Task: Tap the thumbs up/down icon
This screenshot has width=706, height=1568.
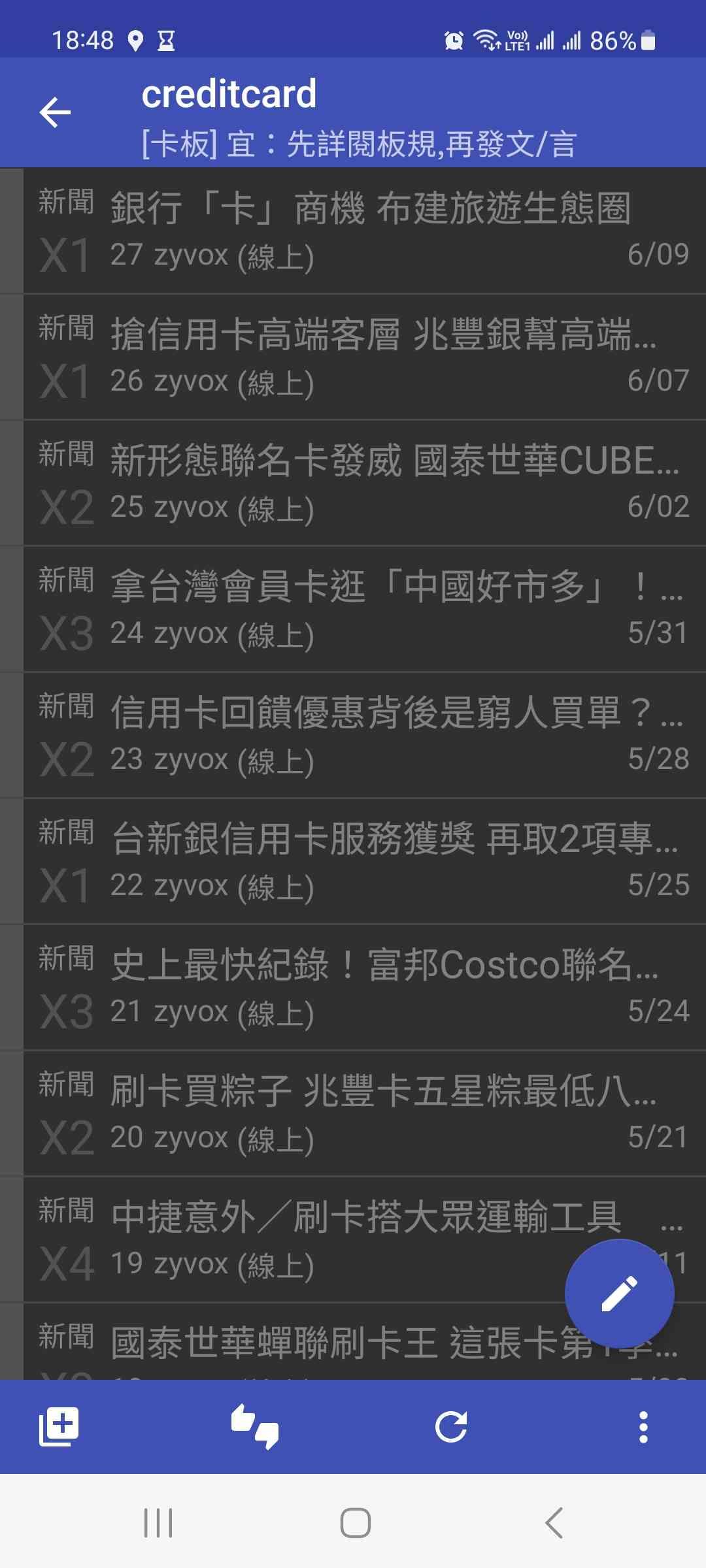Action: [255, 1426]
